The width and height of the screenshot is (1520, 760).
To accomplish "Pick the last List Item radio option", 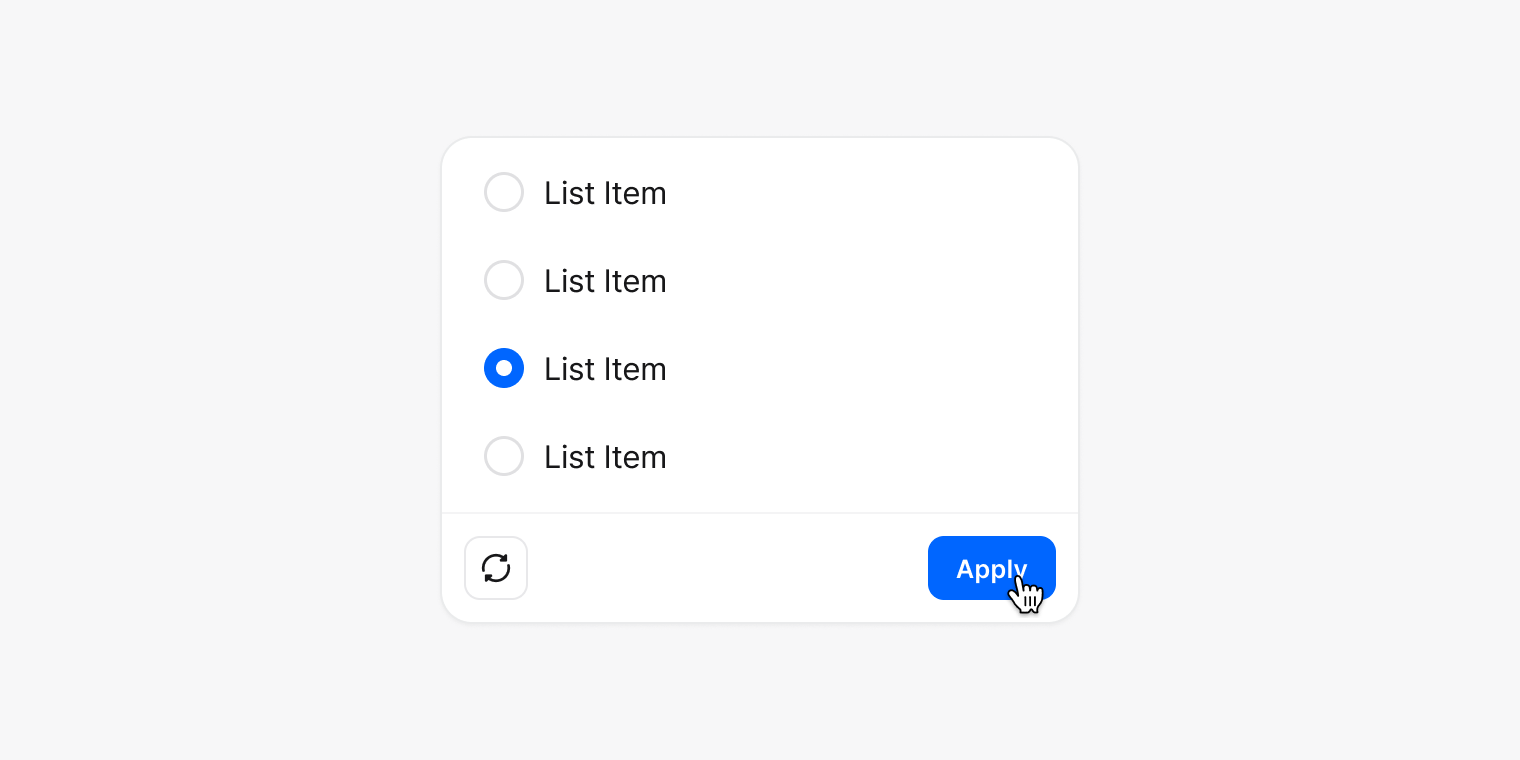I will tap(504, 456).
